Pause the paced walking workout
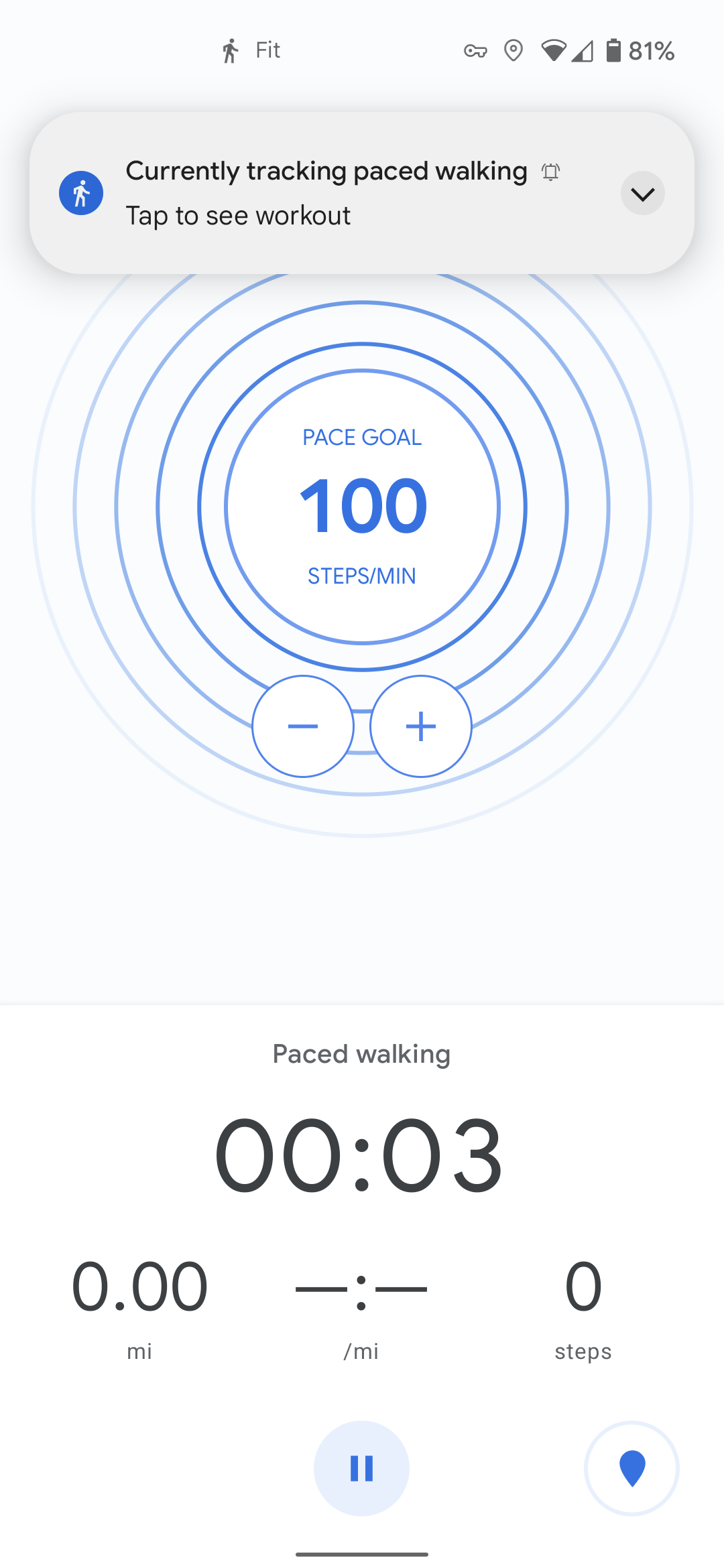724x1568 pixels. (361, 1468)
